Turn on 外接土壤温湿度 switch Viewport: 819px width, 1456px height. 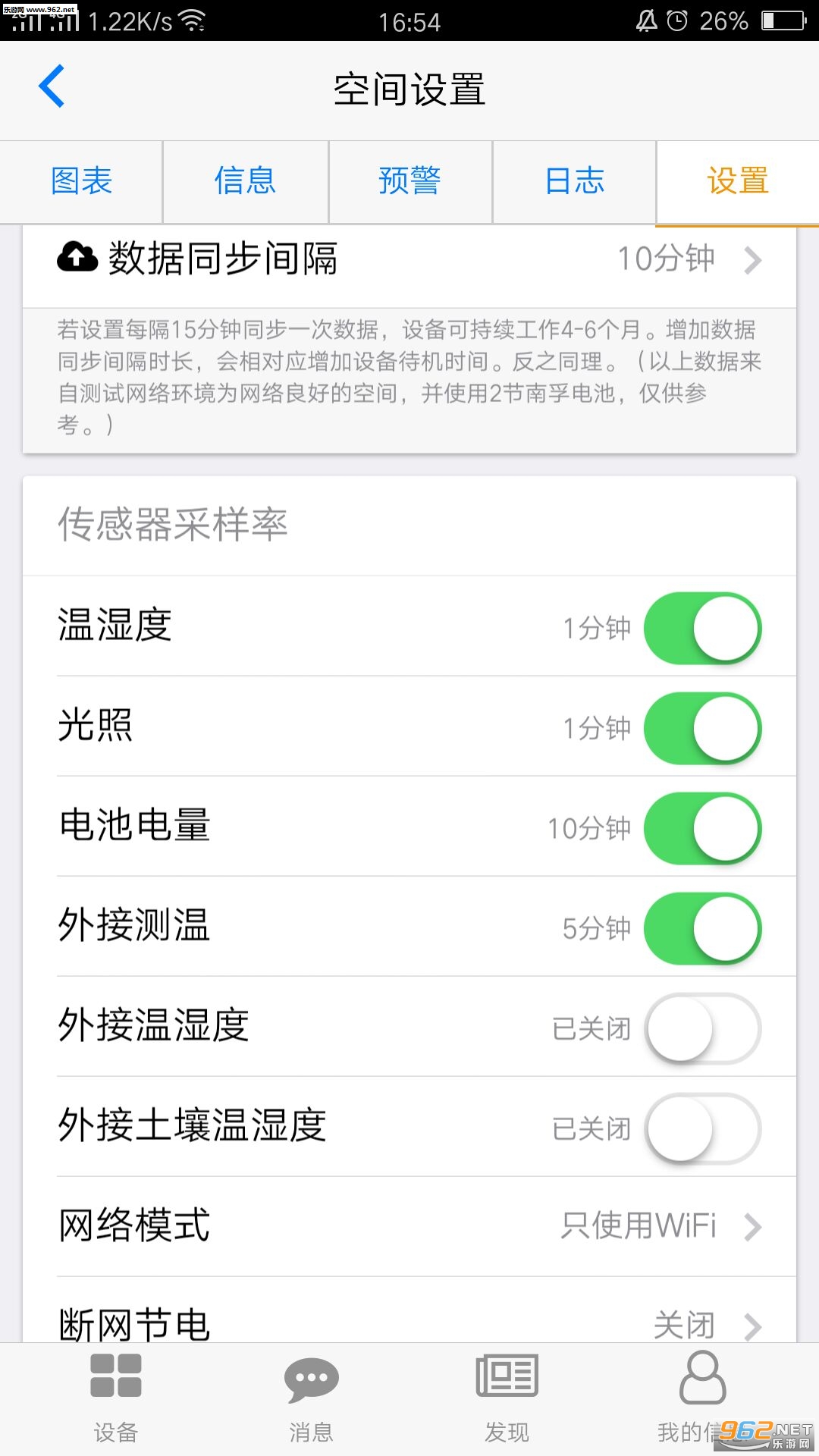pyautogui.click(x=702, y=1128)
